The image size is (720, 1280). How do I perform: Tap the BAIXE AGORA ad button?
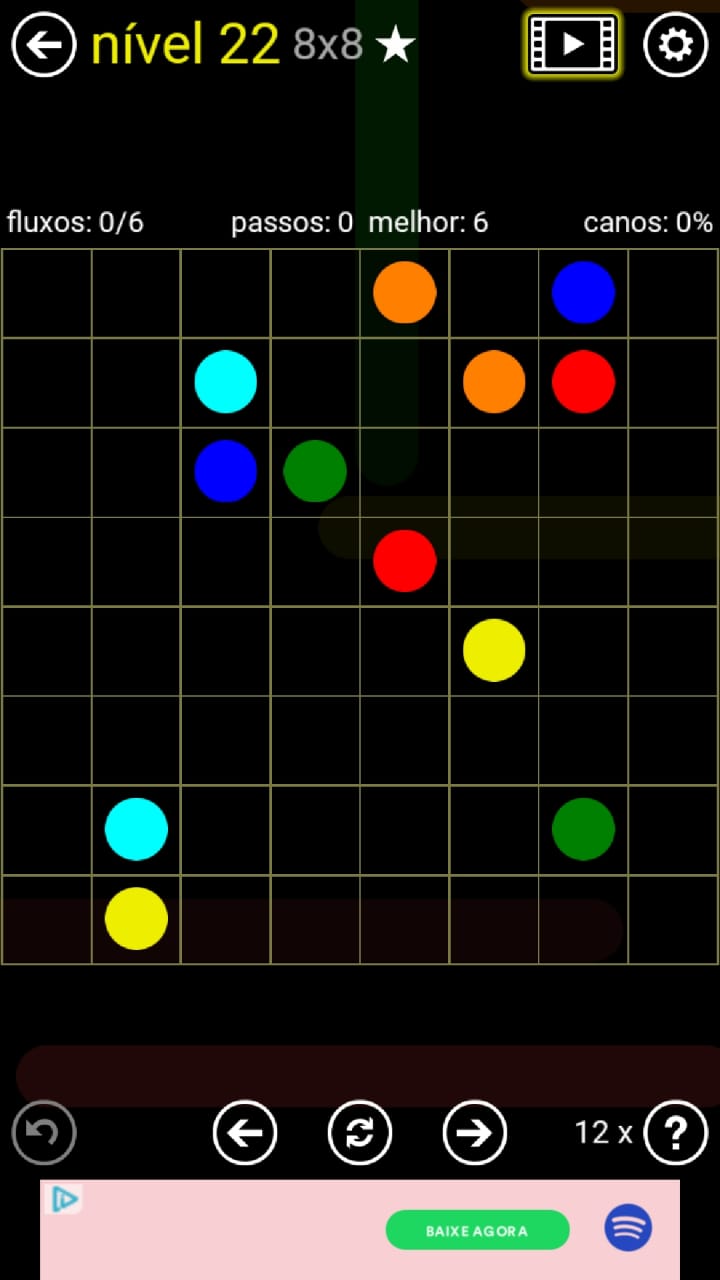pos(477,1230)
